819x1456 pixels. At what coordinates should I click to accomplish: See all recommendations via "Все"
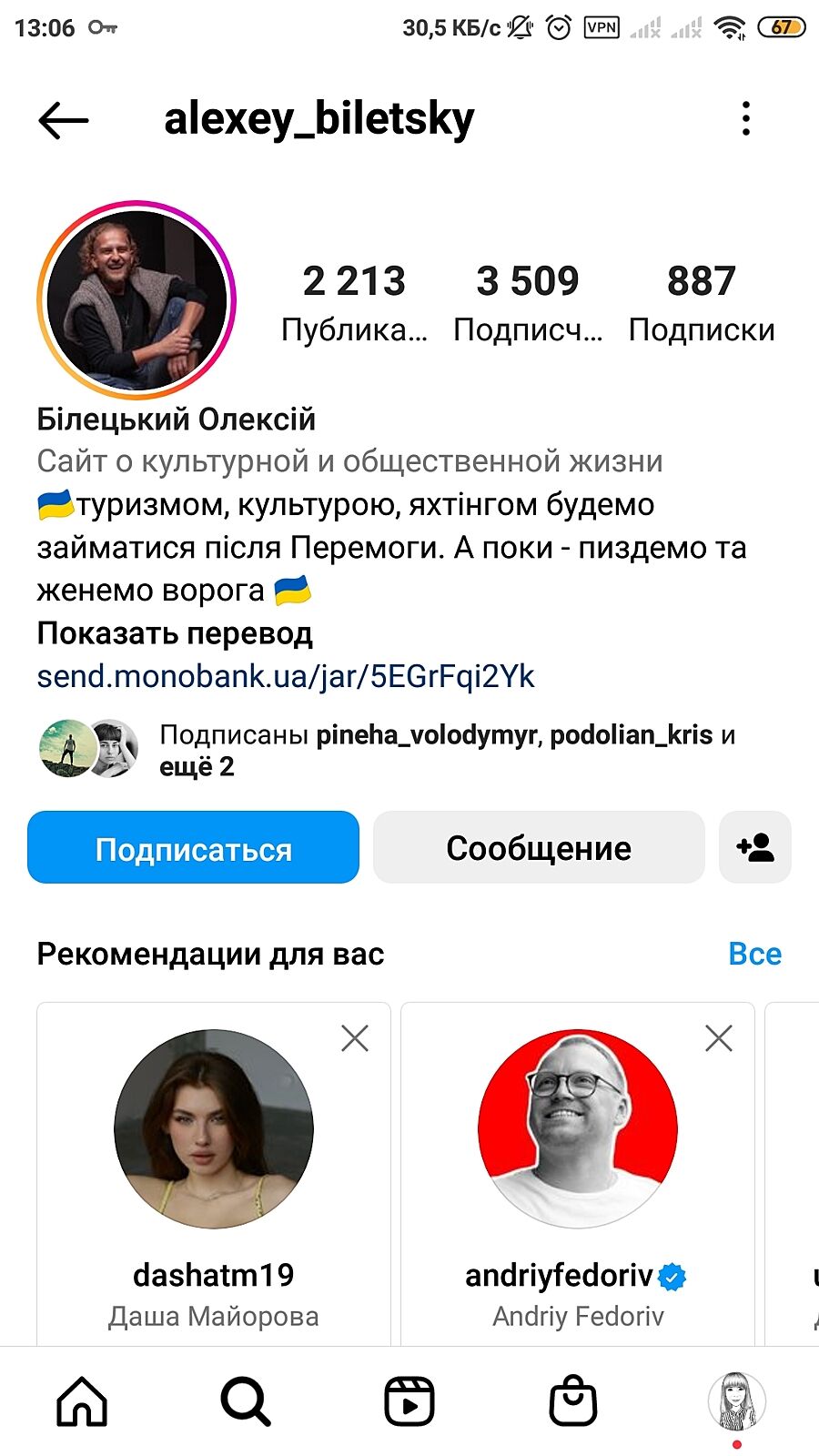click(x=754, y=954)
